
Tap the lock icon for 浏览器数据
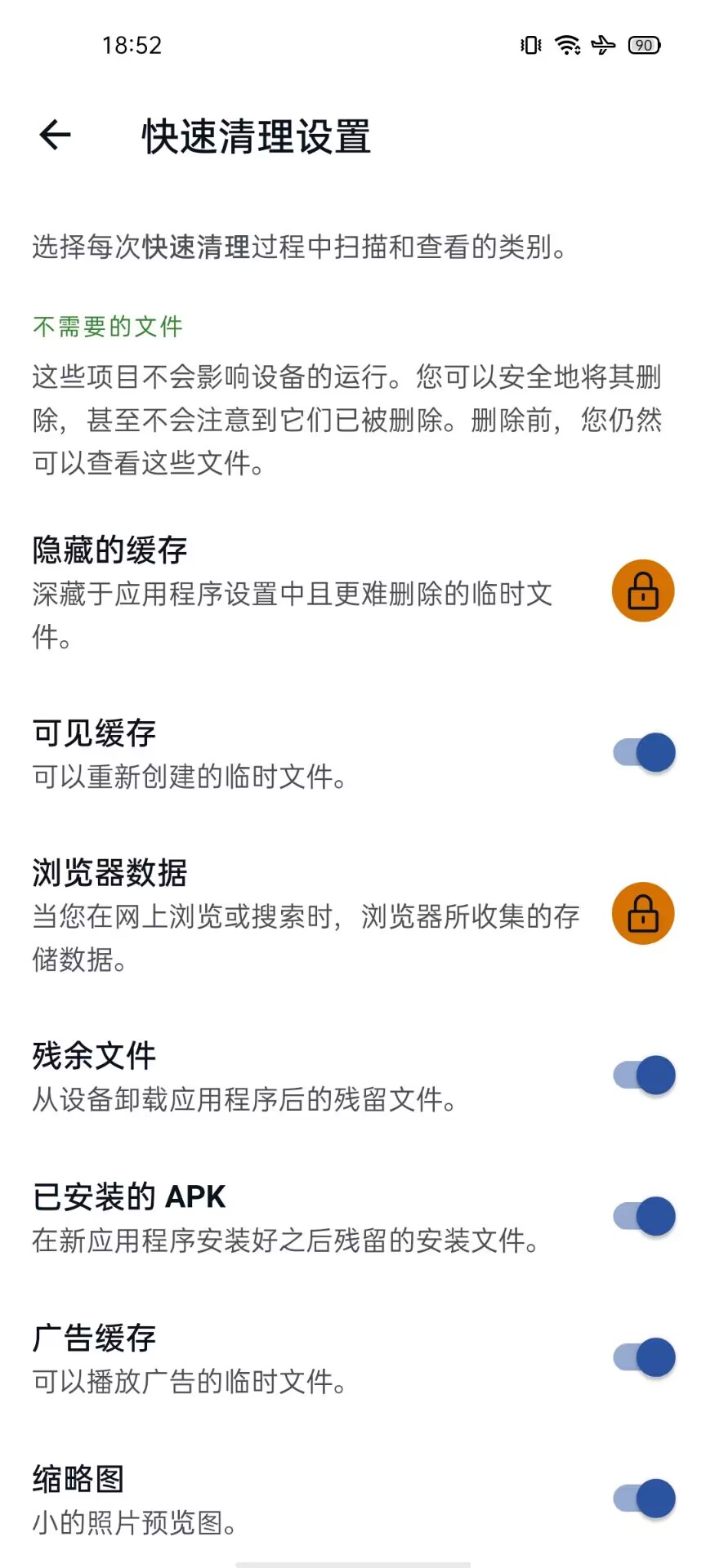click(643, 913)
